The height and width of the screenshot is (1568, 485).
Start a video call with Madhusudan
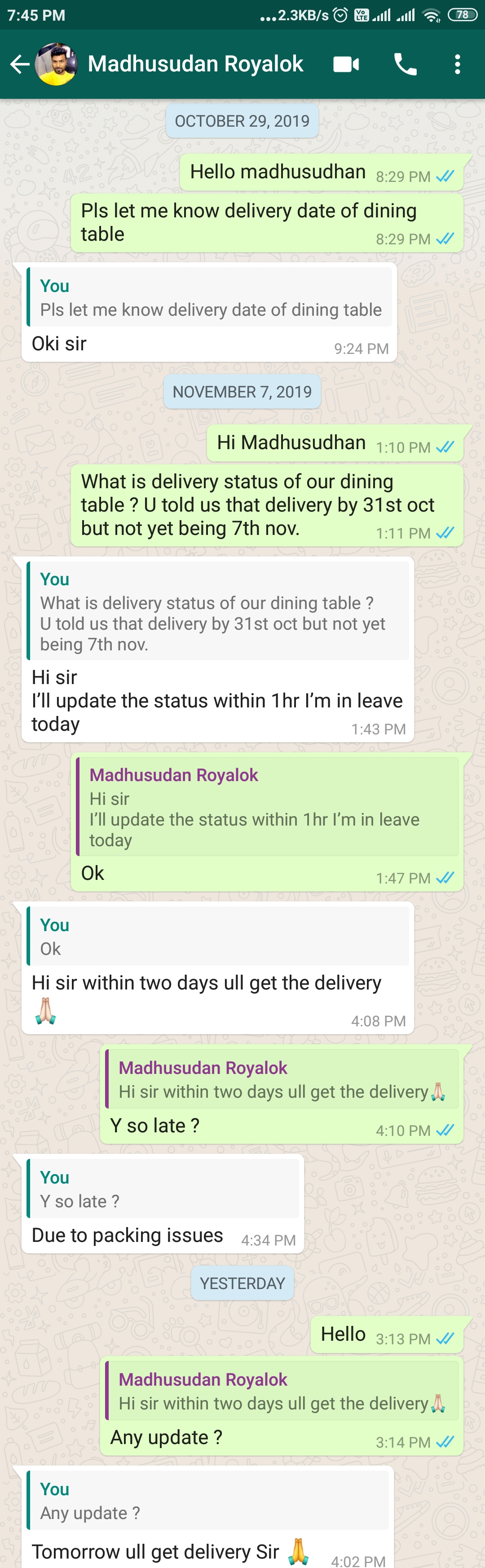point(346,65)
